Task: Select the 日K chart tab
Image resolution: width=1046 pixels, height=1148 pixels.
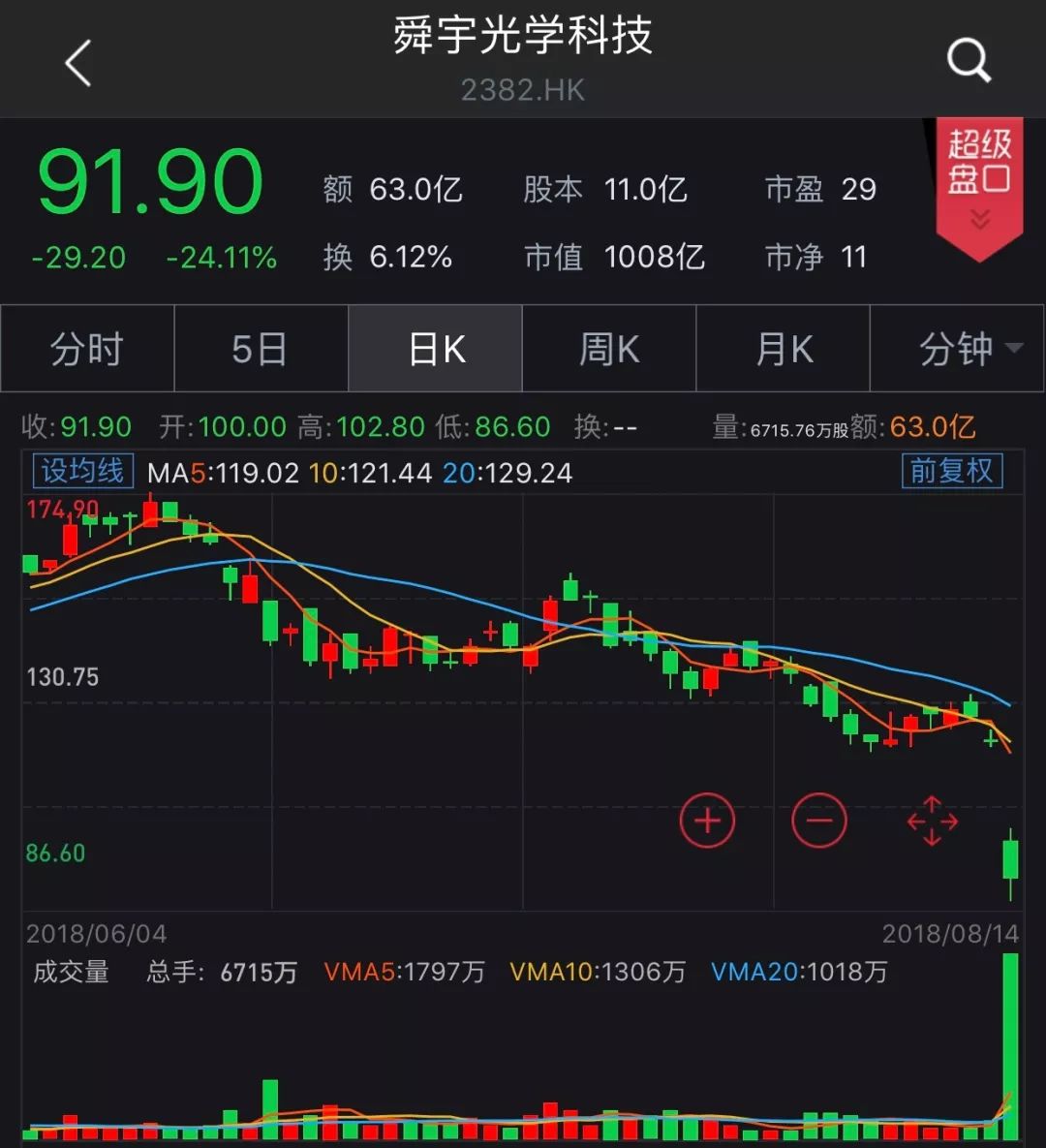Action: coord(436,349)
